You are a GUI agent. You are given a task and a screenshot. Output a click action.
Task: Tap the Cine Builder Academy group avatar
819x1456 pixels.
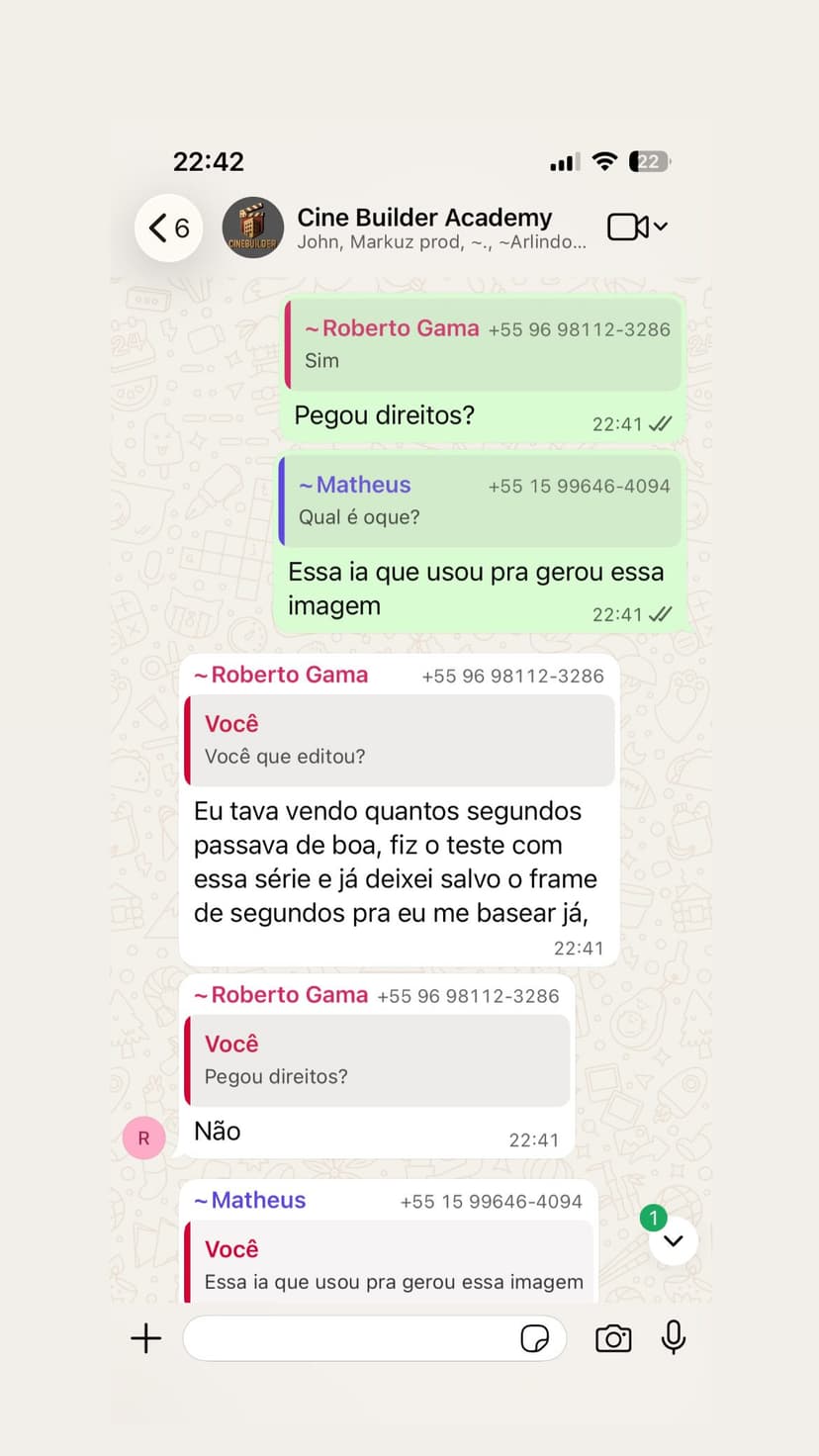[x=253, y=227]
